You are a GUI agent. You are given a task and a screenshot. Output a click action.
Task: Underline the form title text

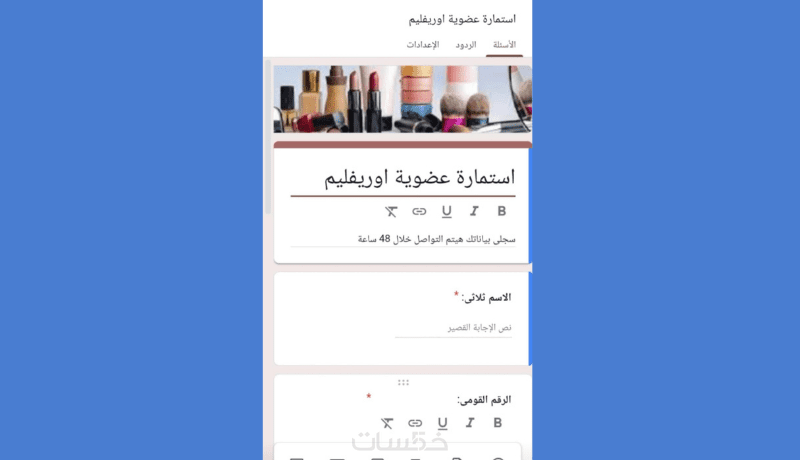(x=446, y=211)
